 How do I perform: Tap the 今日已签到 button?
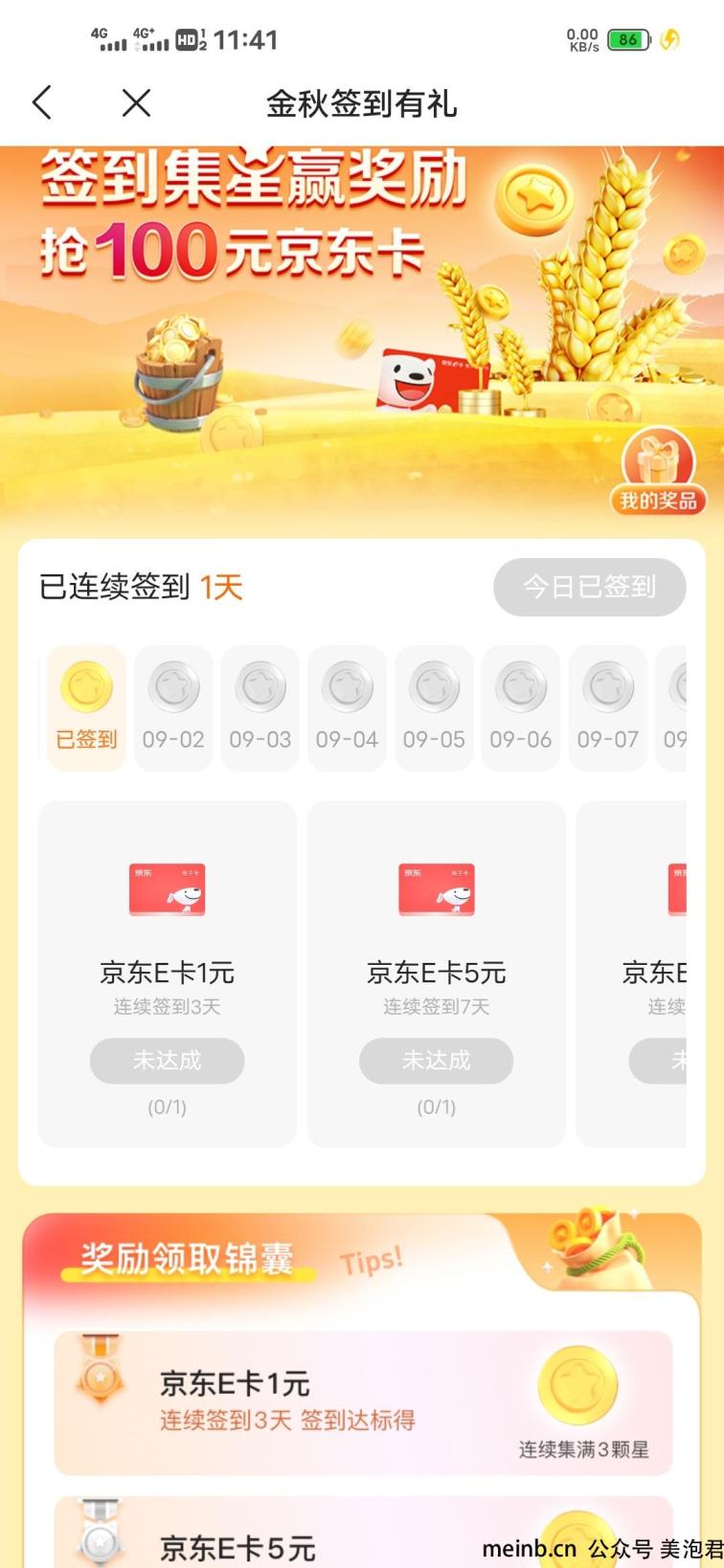point(589,587)
